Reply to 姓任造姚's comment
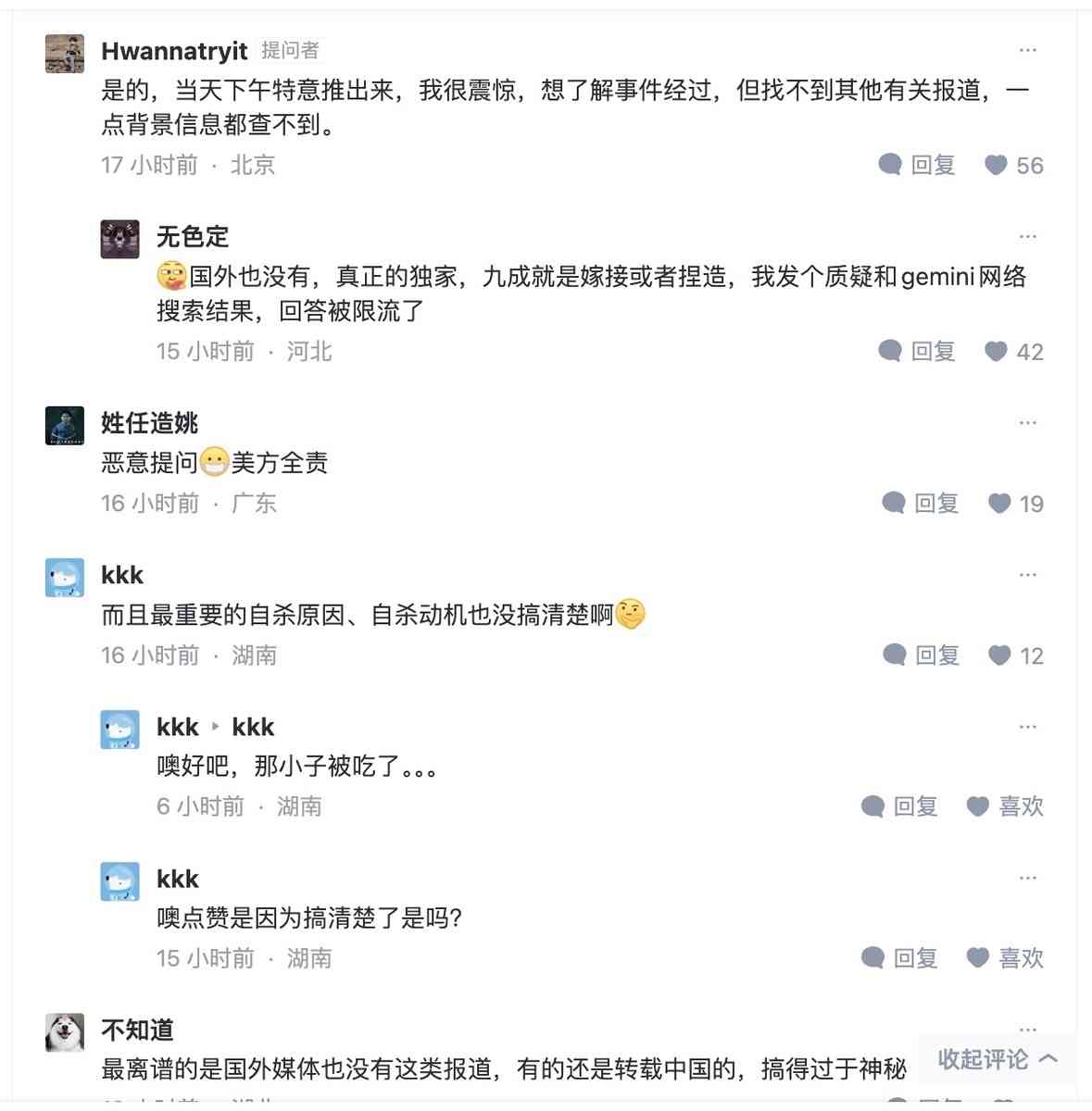The height and width of the screenshot is (1111, 1092). coord(921,504)
